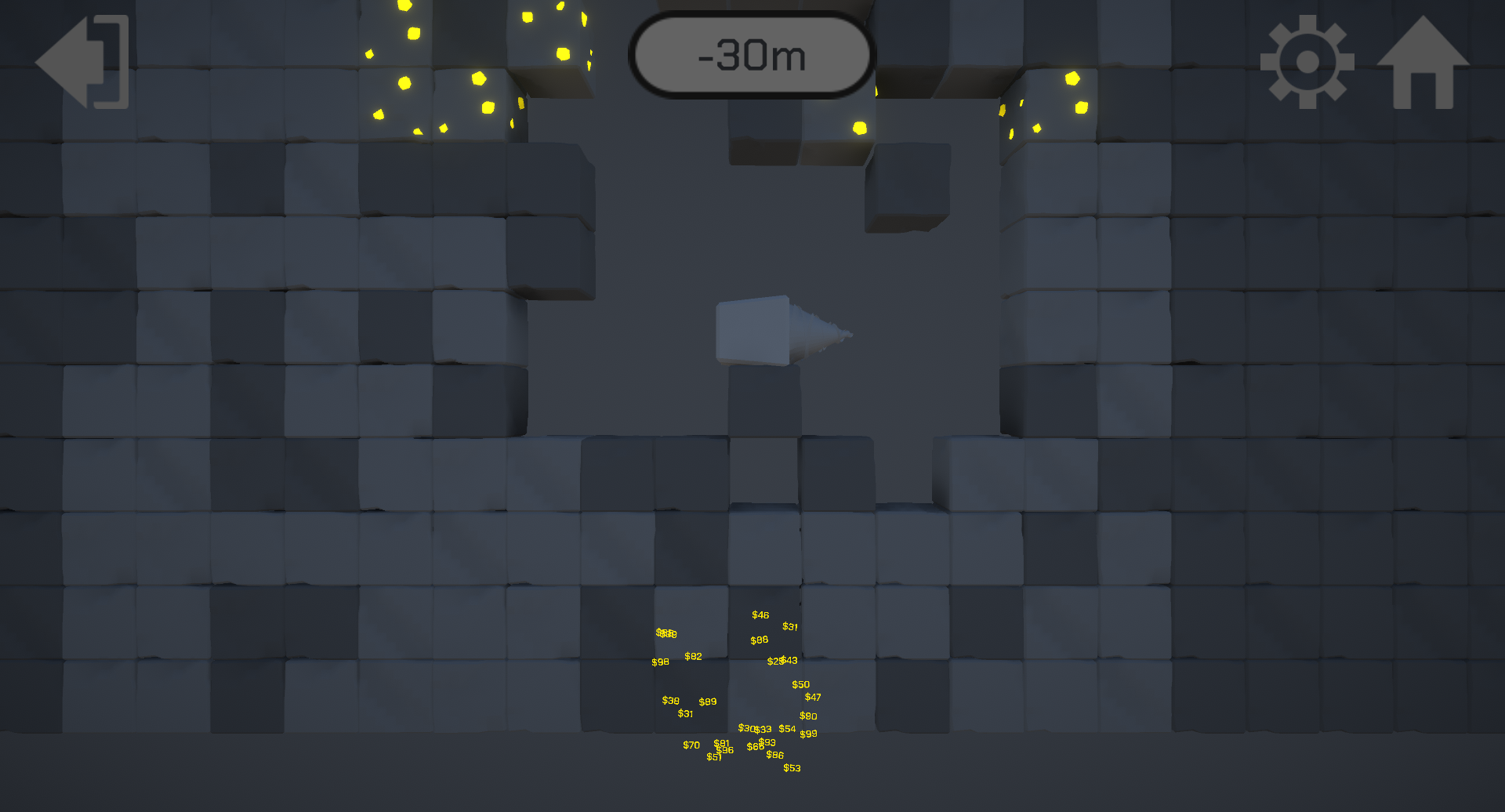
Task: Open the settings gear
Action: click(1307, 61)
